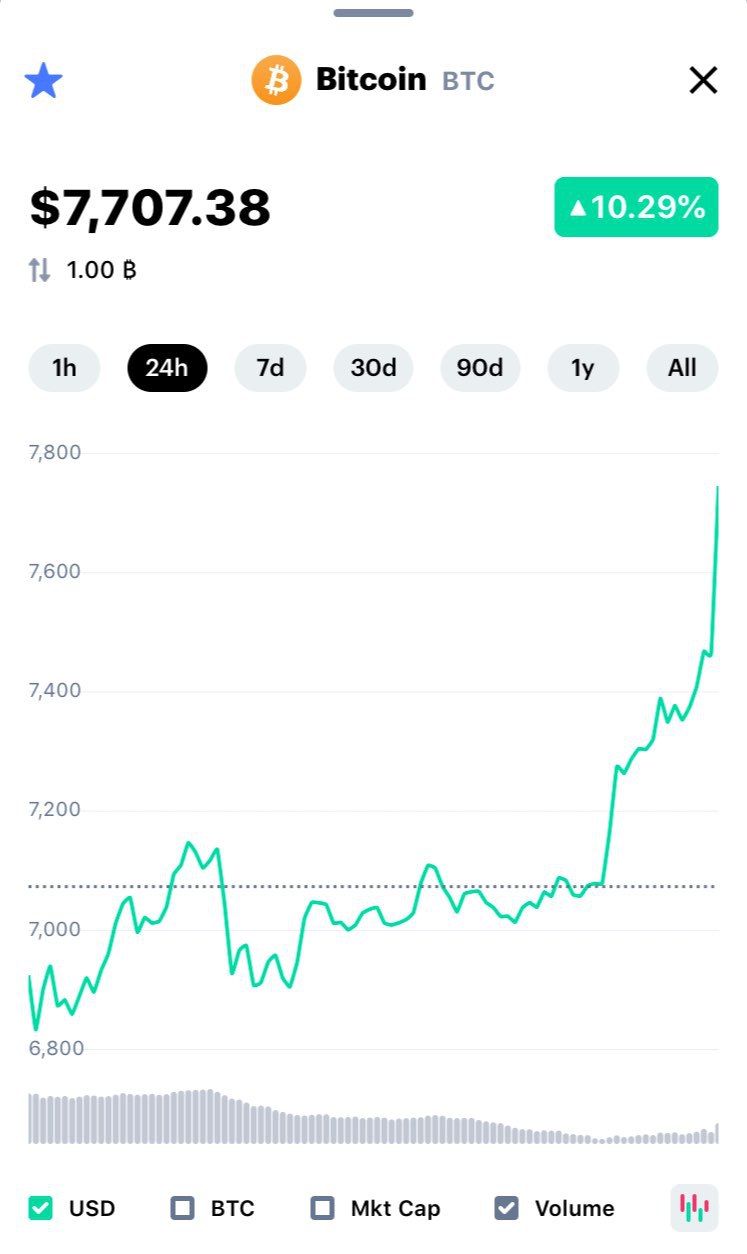The image size is (747, 1254).
Task: Uncheck the USD checkbox
Action: coord(40,1208)
